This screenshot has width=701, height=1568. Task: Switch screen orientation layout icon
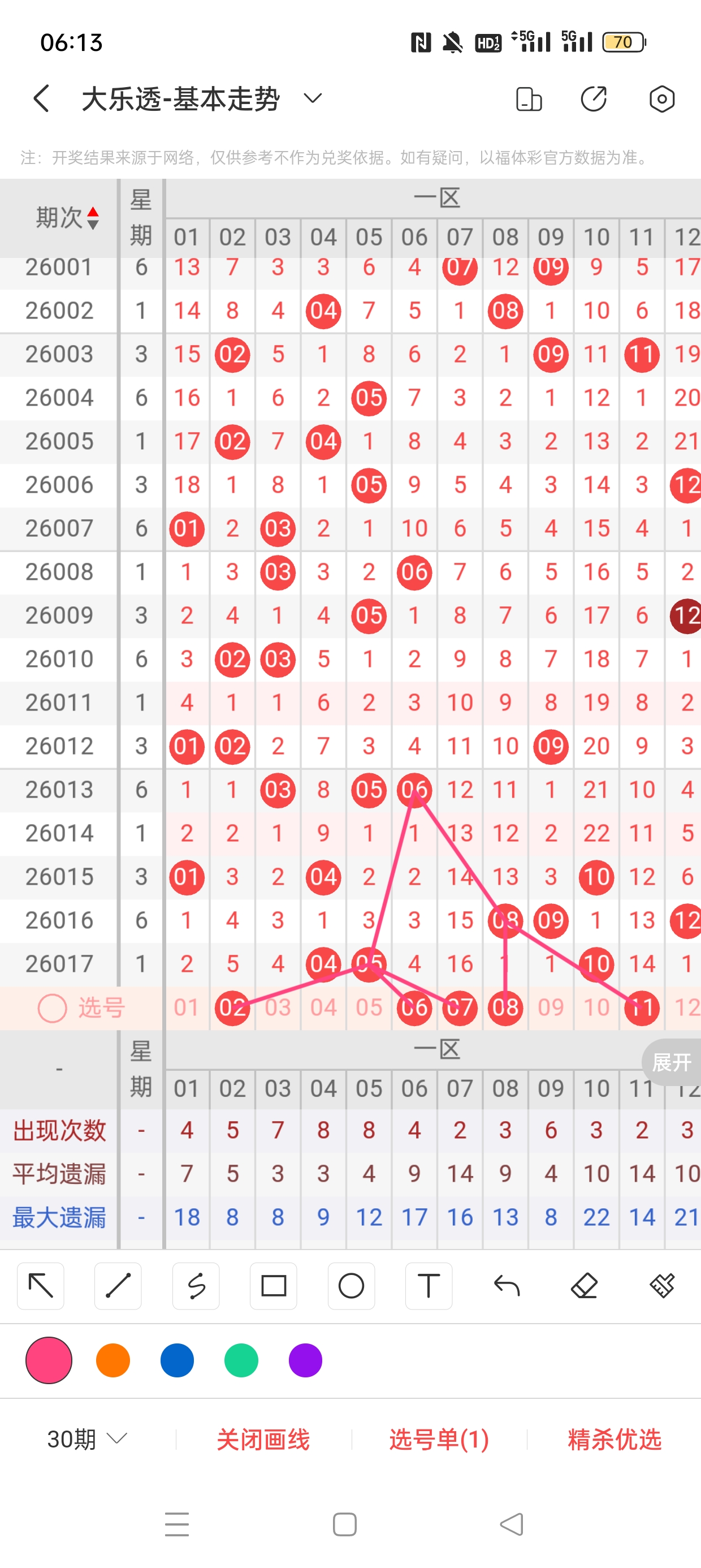click(528, 99)
